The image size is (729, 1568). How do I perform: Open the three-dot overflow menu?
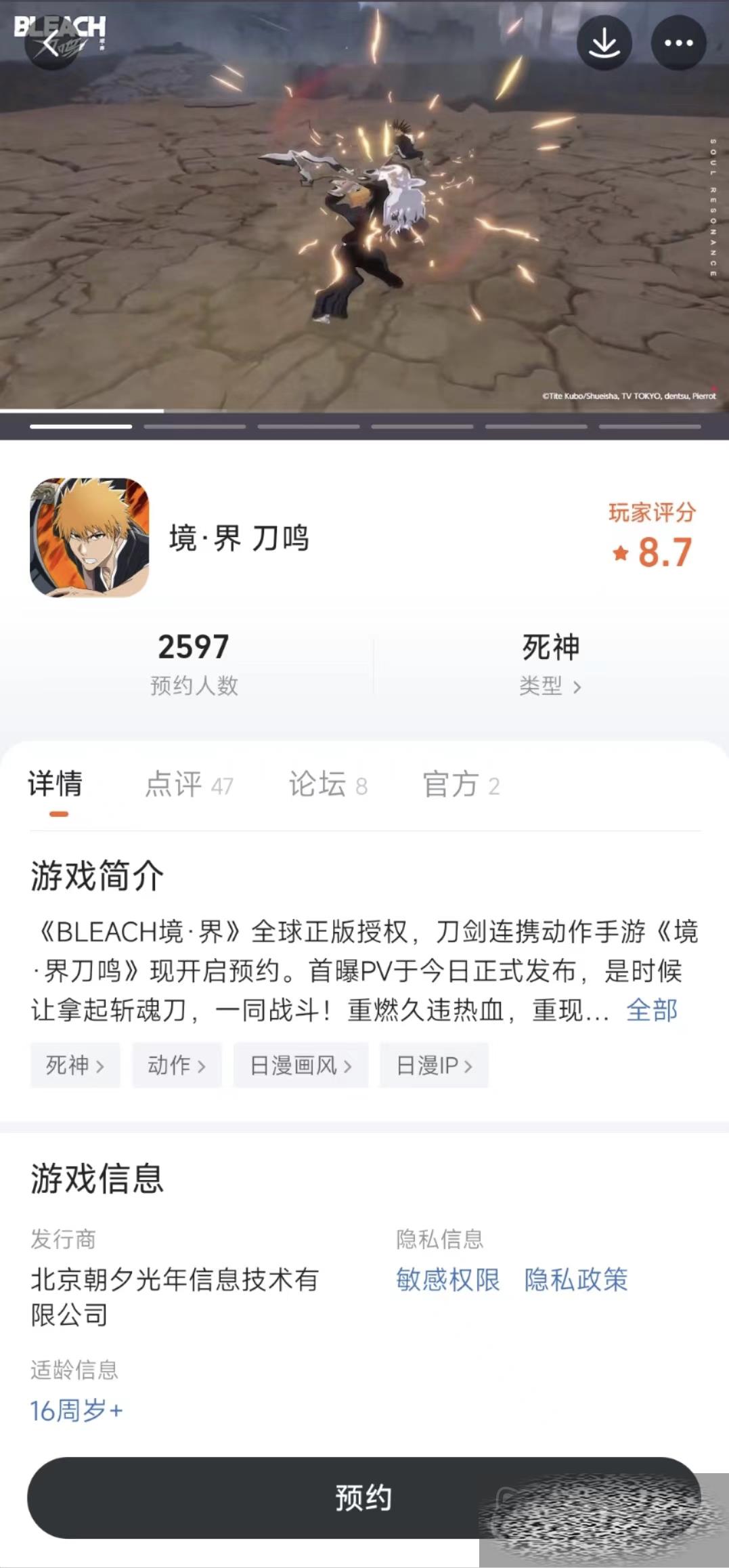point(678,43)
